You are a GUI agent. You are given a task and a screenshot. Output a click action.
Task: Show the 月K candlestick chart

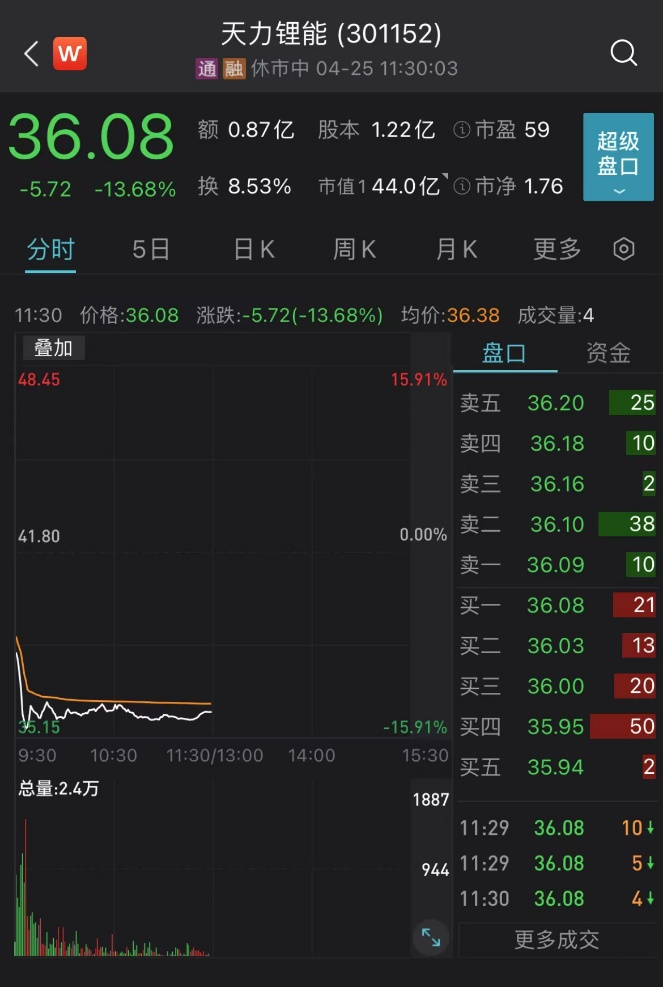click(456, 249)
